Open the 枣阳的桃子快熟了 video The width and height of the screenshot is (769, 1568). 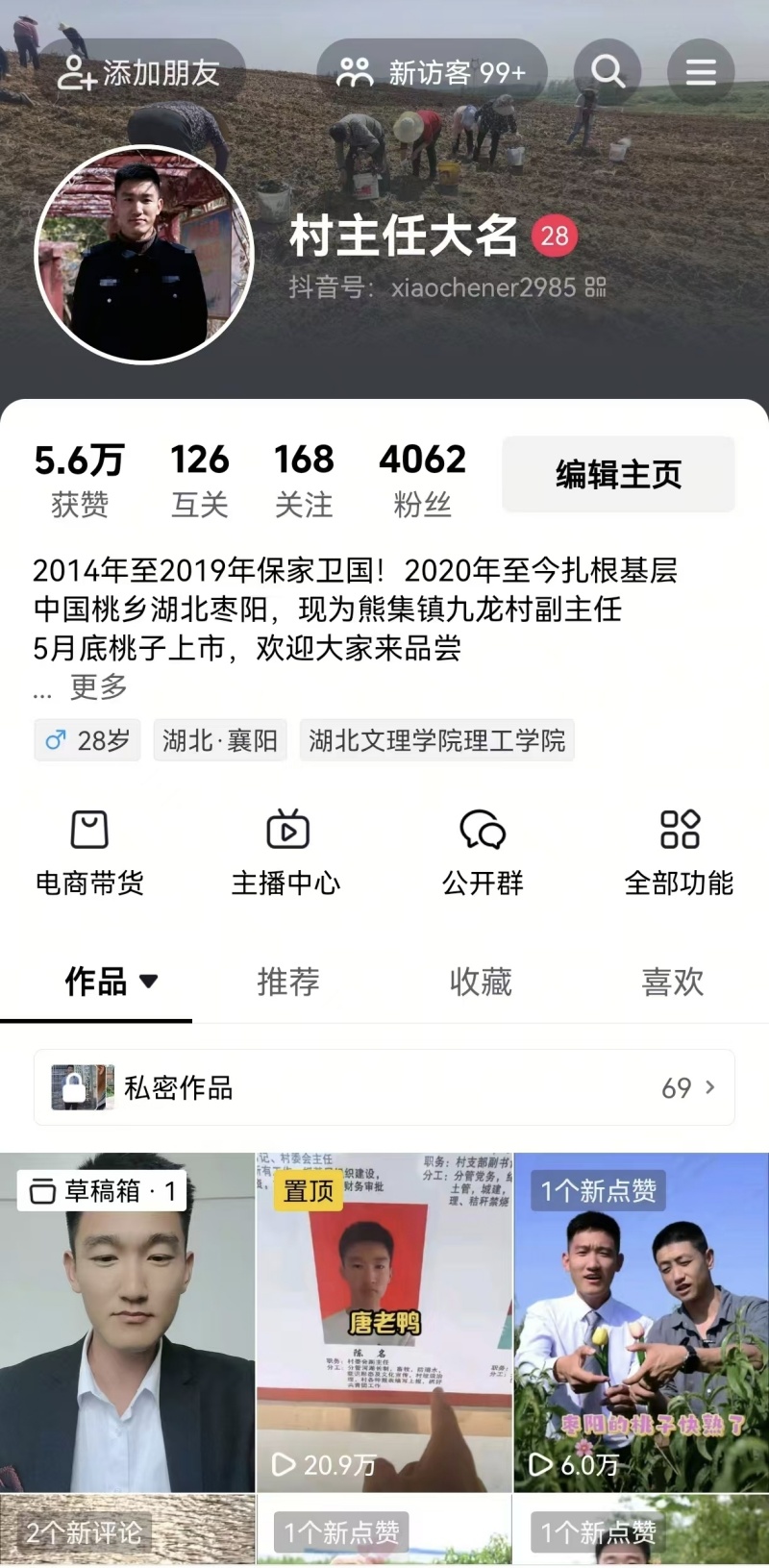[641, 1322]
